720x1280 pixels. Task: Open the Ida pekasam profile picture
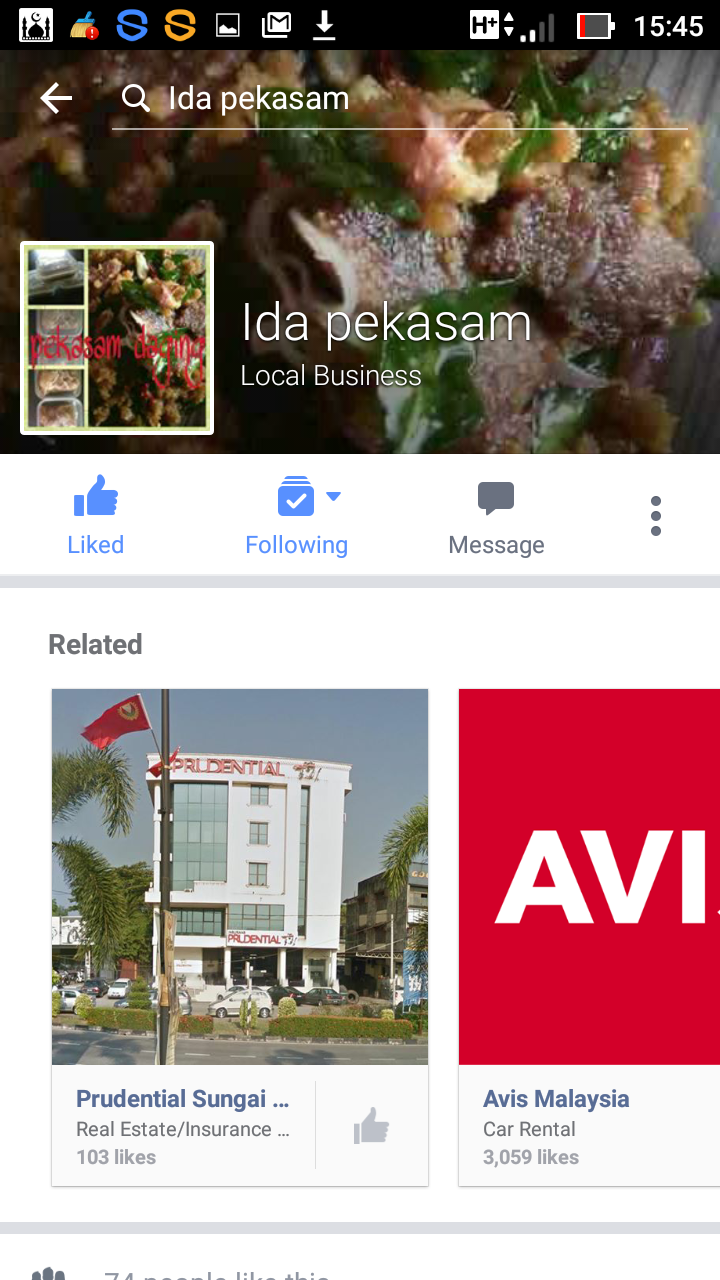pyautogui.click(x=117, y=338)
